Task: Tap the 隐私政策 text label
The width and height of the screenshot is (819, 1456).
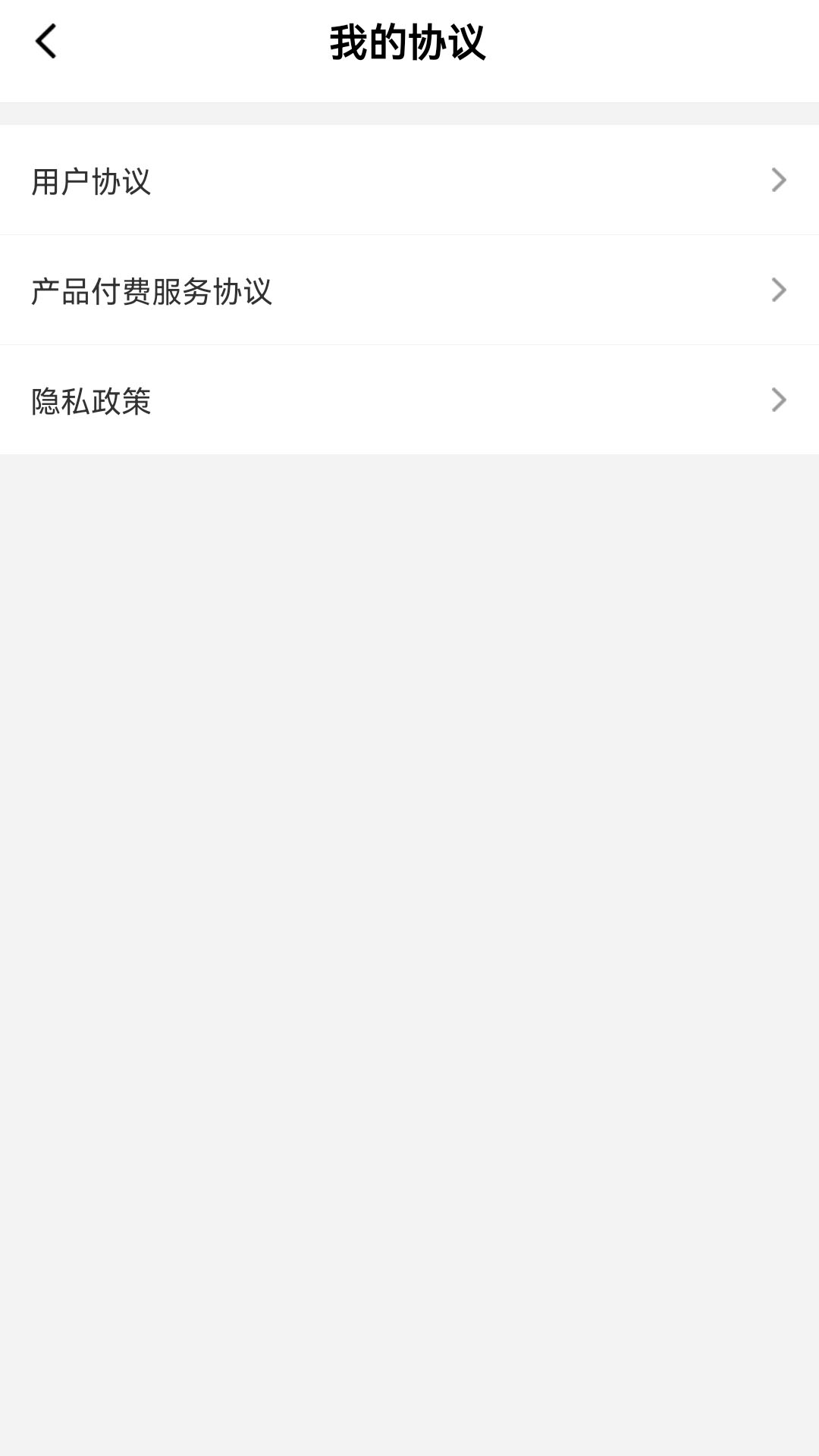Action: [92, 400]
